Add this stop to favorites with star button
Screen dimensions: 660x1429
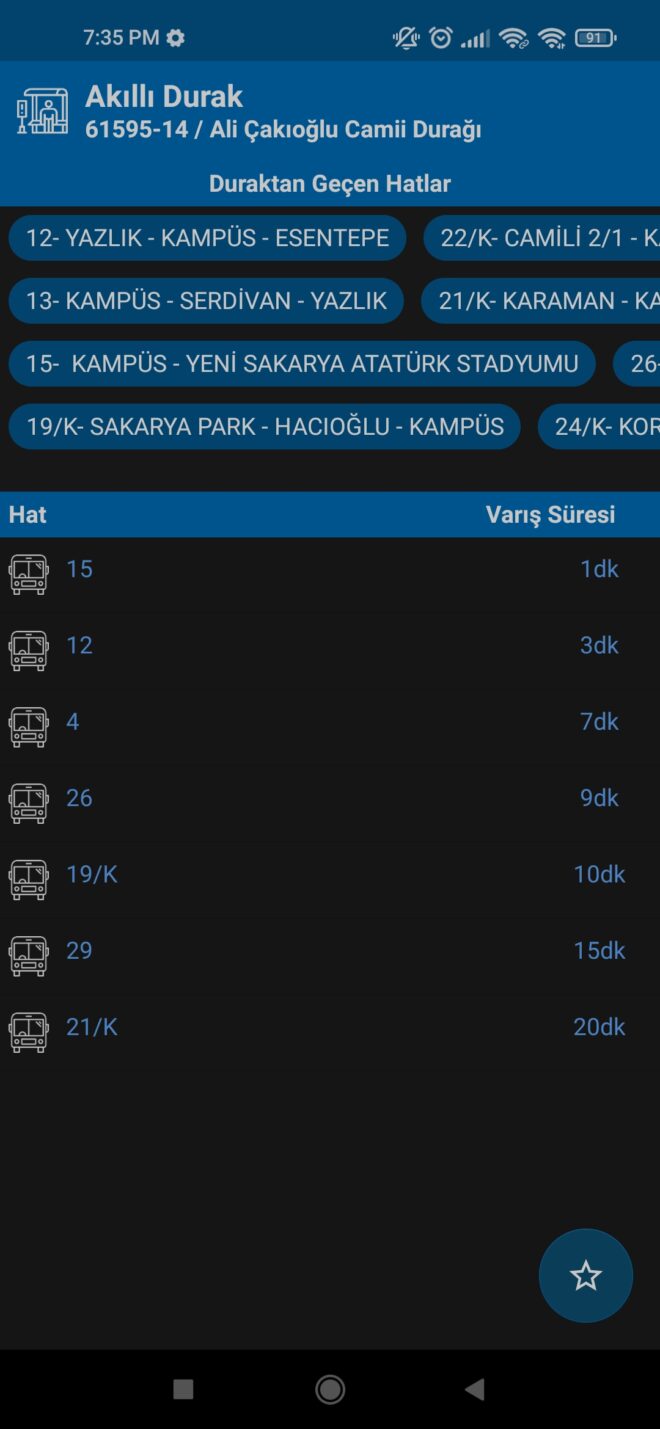(x=585, y=1275)
